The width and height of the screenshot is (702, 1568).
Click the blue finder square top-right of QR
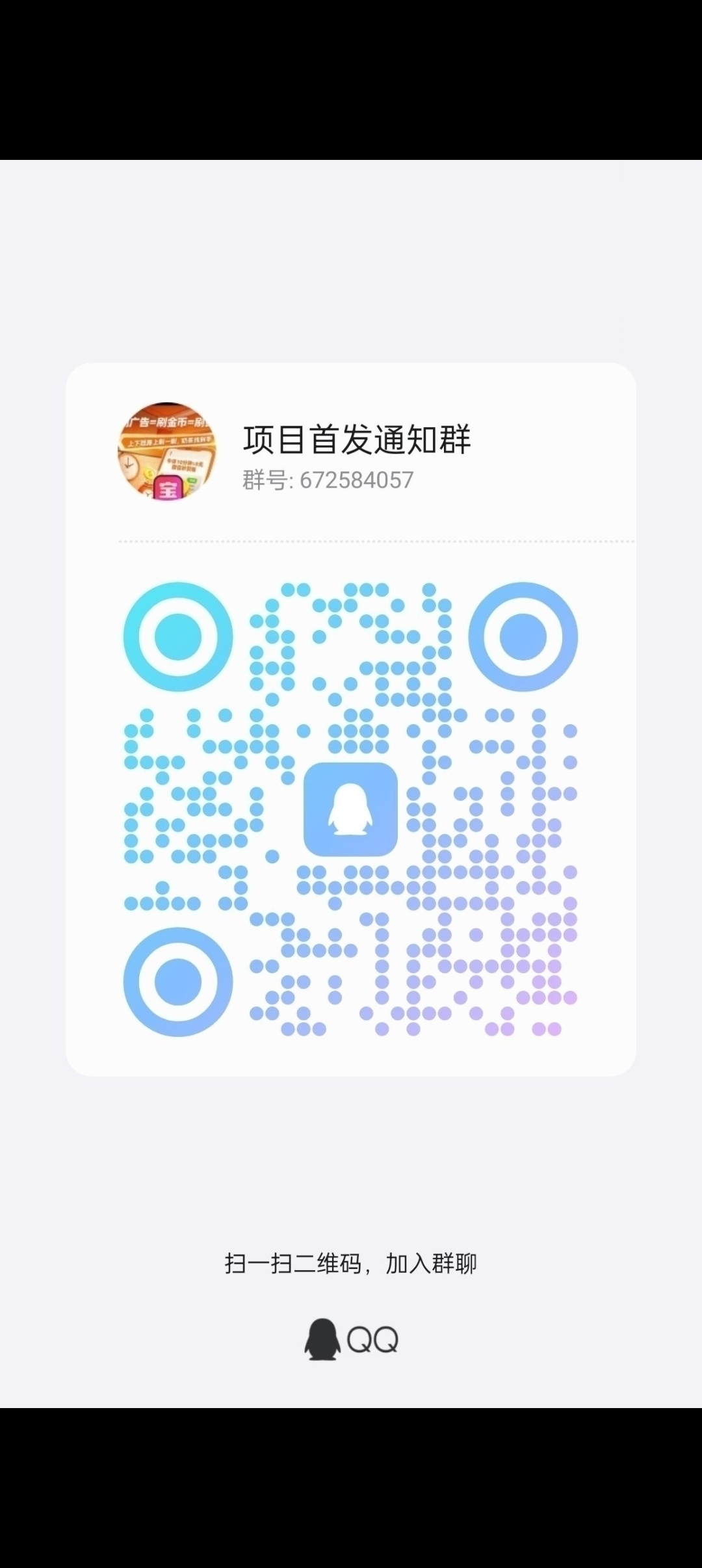(x=524, y=638)
